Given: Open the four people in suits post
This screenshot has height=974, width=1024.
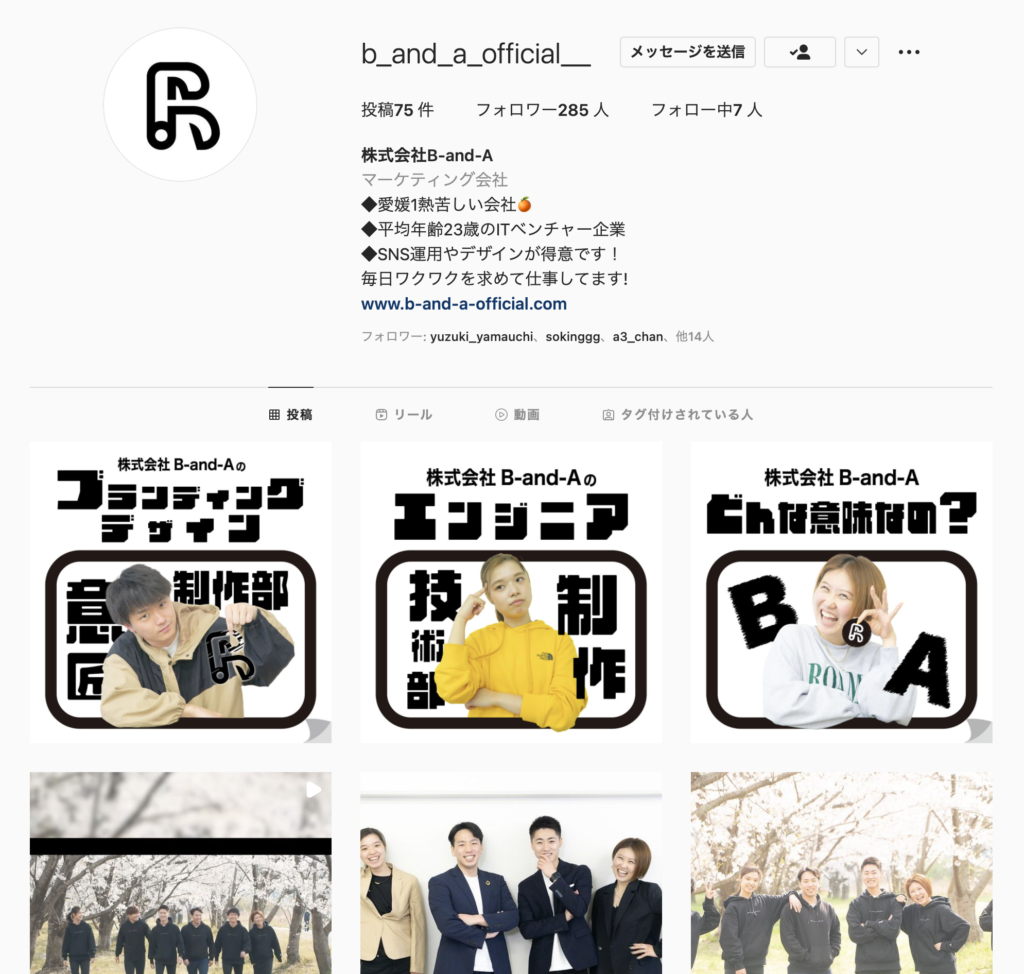Looking at the screenshot, I should coord(510,872).
